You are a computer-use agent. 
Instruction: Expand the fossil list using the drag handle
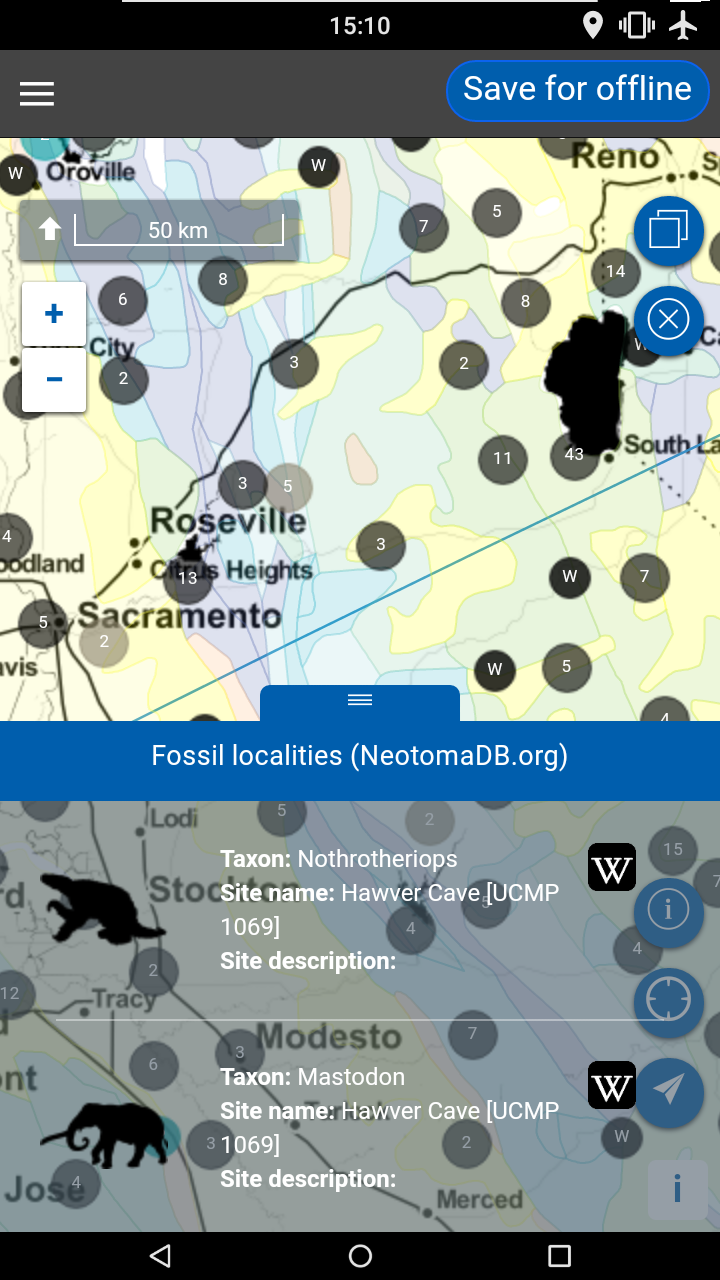(360, 700)
